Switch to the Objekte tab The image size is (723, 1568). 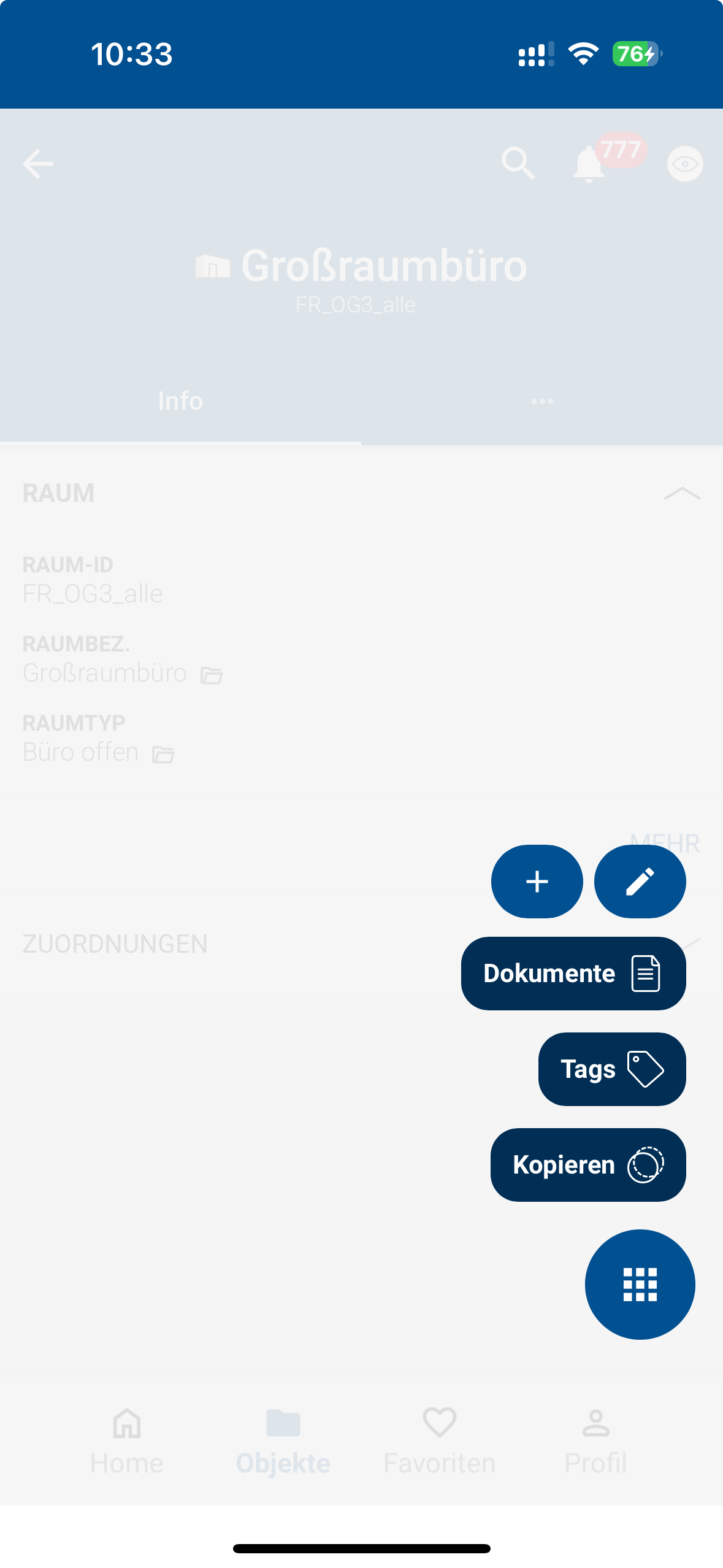[283, 1440]
